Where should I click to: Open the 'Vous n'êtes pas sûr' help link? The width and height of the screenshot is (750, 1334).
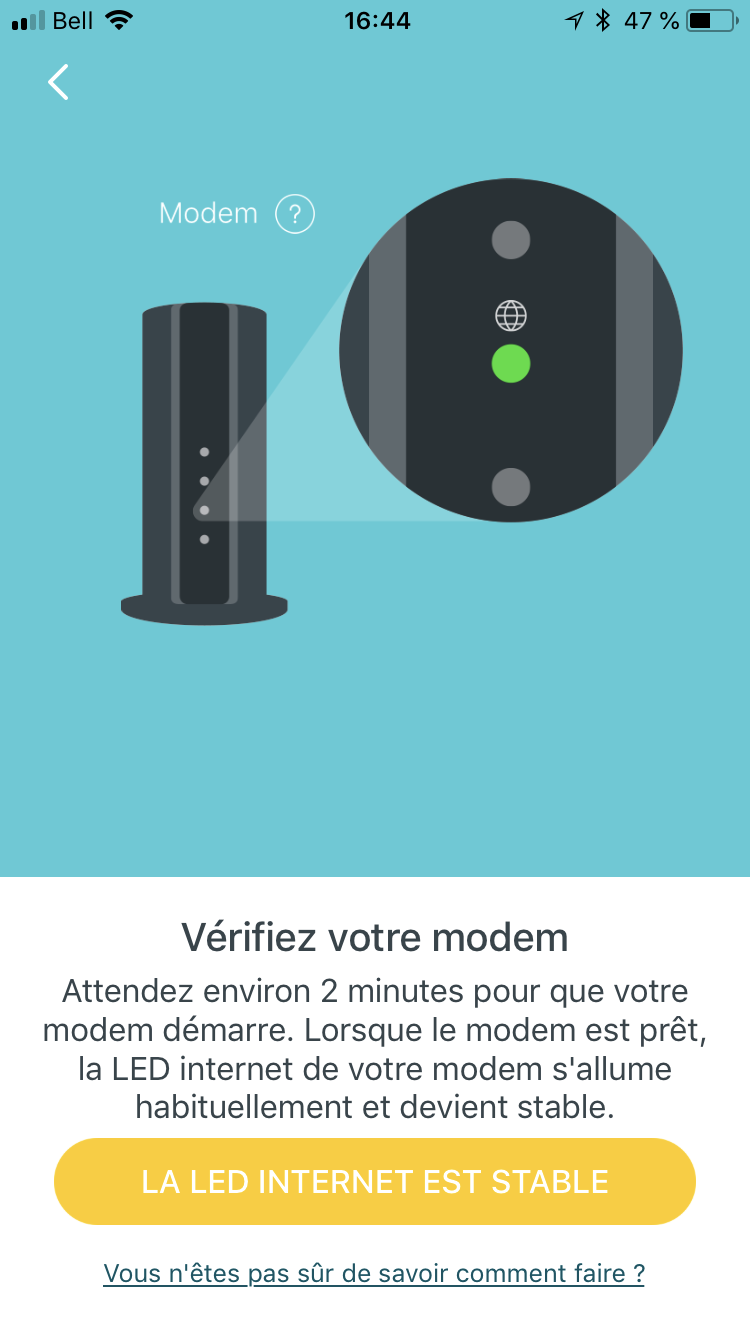tap(374, 1273)
